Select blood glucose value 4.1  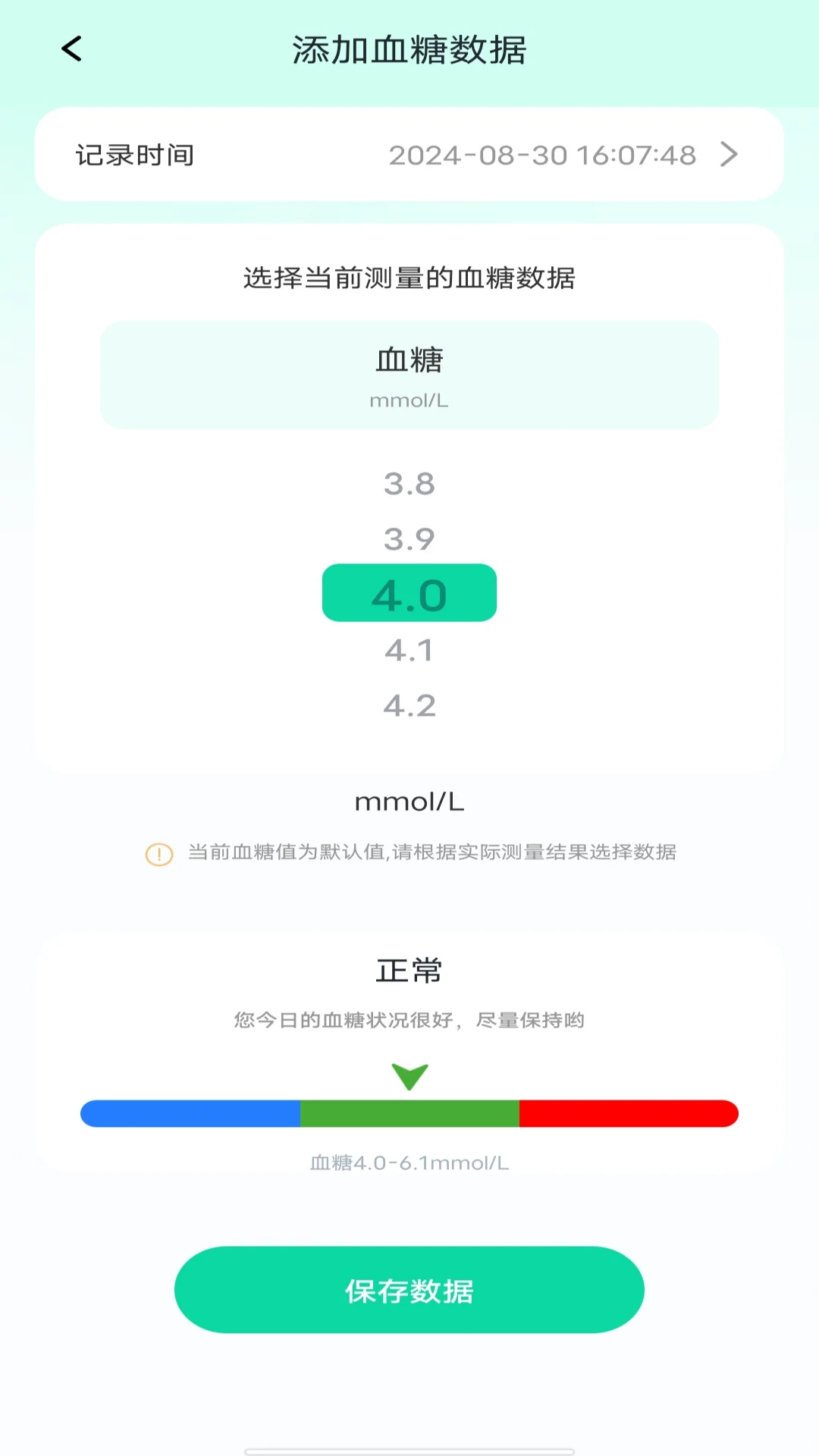coord(409,649)
